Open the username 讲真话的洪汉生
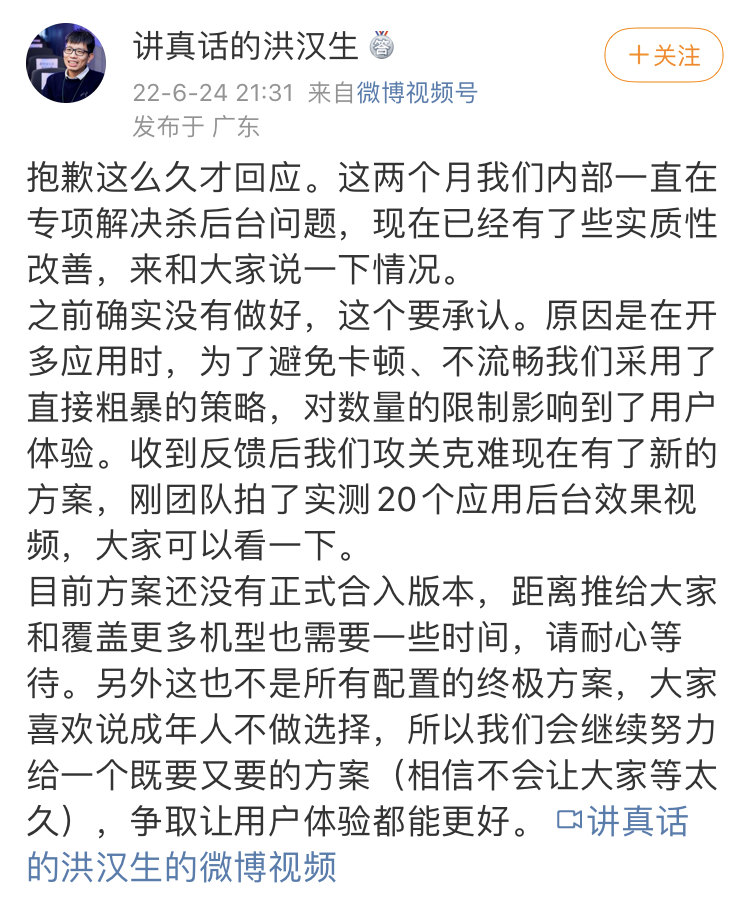This screenshot has height=911, width=750. pos(245,46)
